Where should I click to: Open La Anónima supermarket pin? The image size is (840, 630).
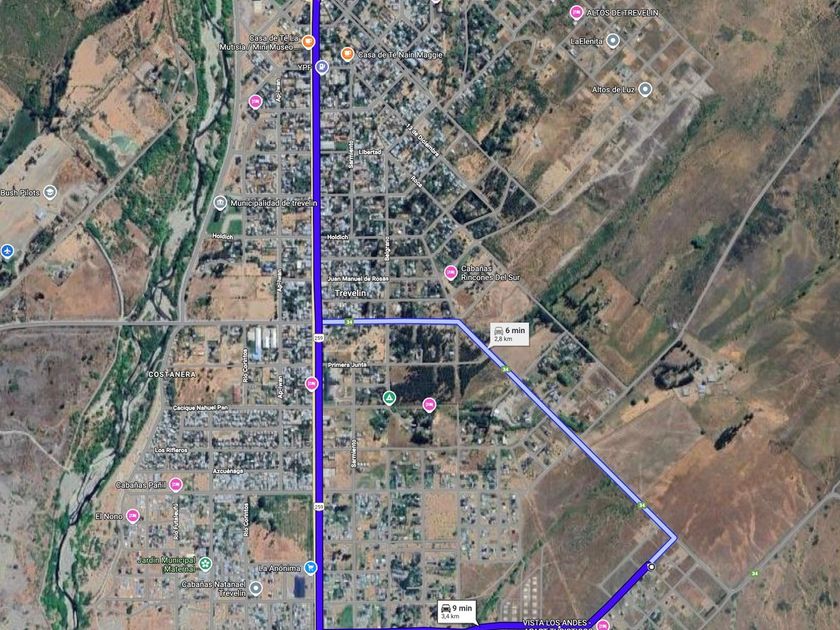point(311,568)
